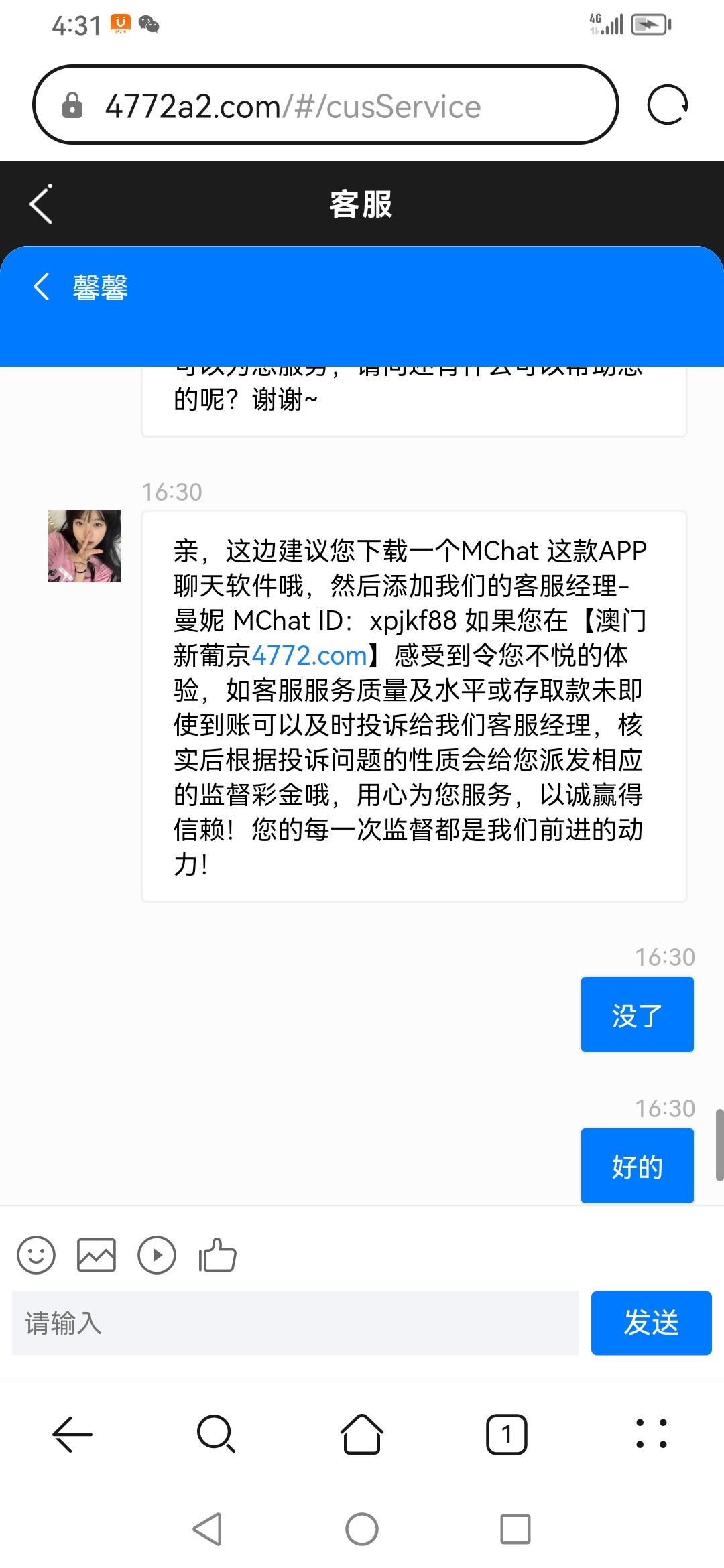The image size is (724, 1568).
Task: Open system recent apps
Action: tap(516, 1529)
